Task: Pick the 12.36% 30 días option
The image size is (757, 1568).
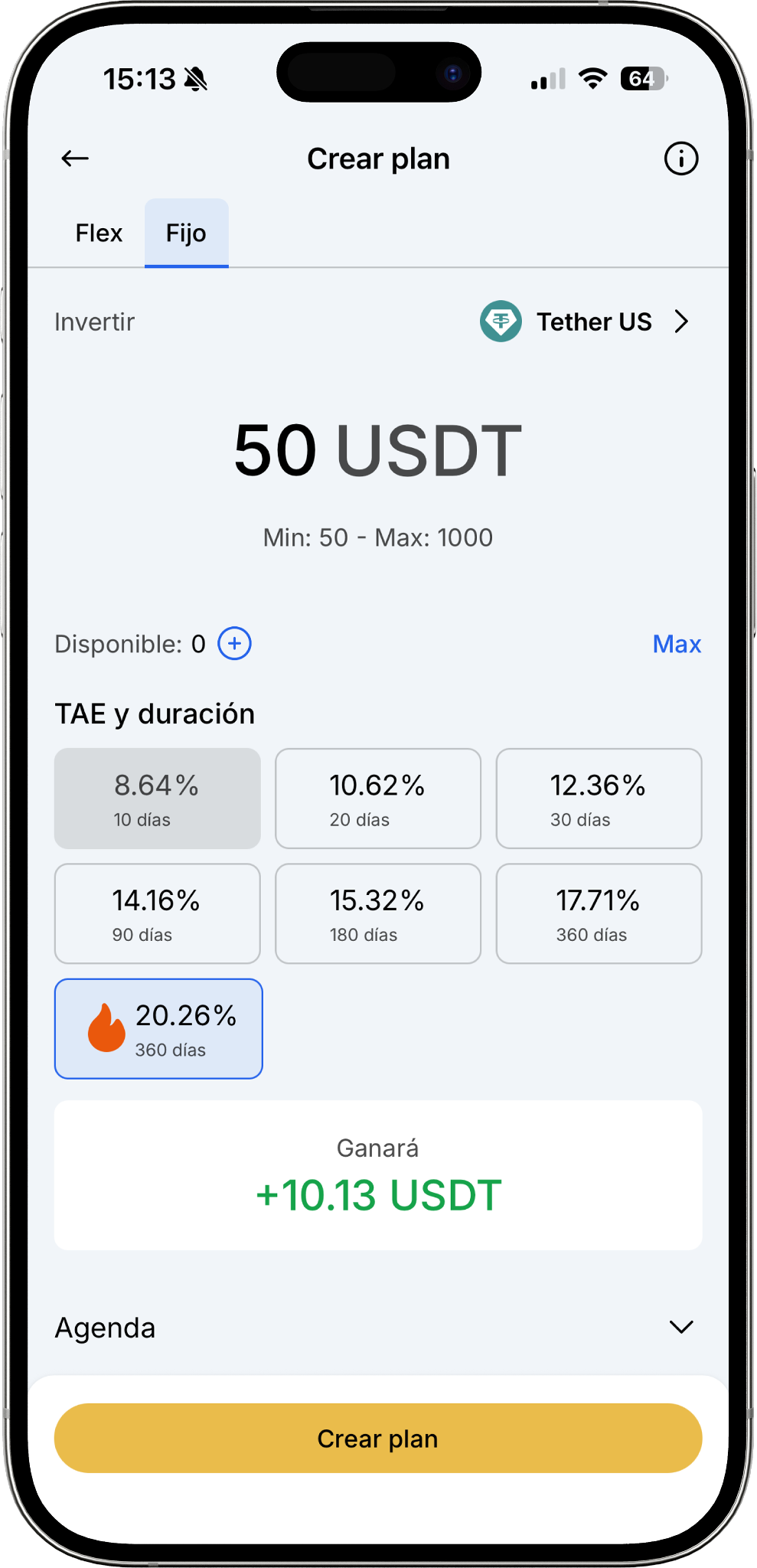Action: (599, 799)
